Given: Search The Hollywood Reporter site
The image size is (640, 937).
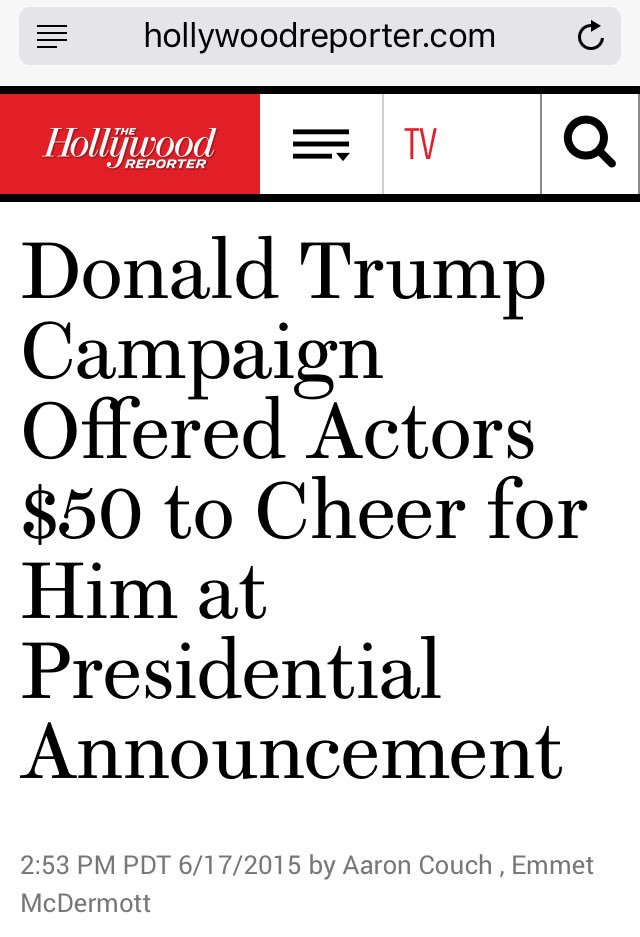Looking at the screenshot, I should [x=589, y=144].
